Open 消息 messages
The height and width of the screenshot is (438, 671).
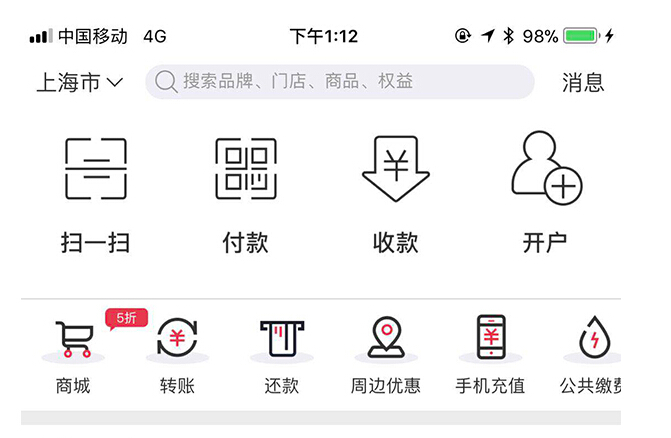pos(582,83)
